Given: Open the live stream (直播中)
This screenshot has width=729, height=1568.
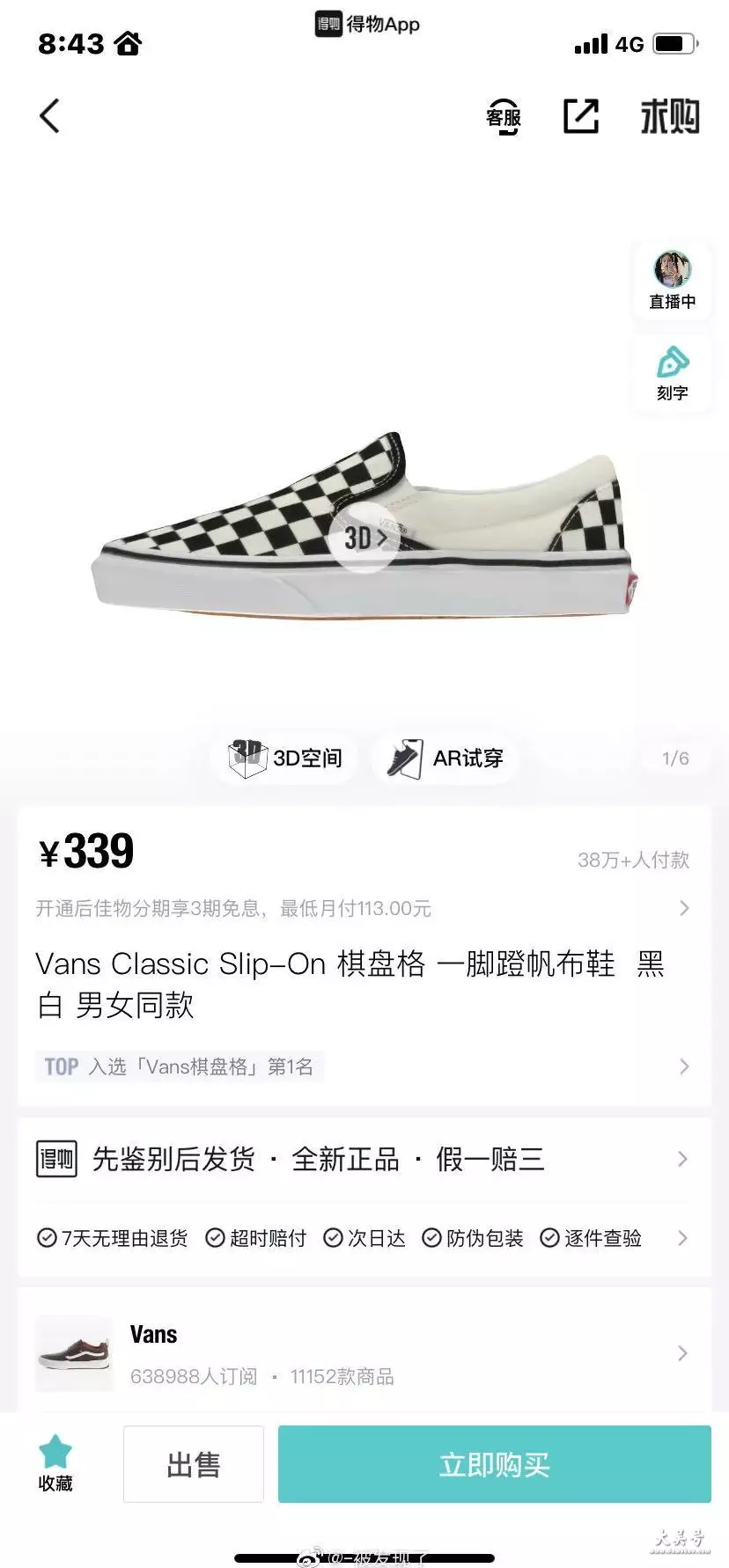Looking at the screenshot, I should tap(672, 280).
